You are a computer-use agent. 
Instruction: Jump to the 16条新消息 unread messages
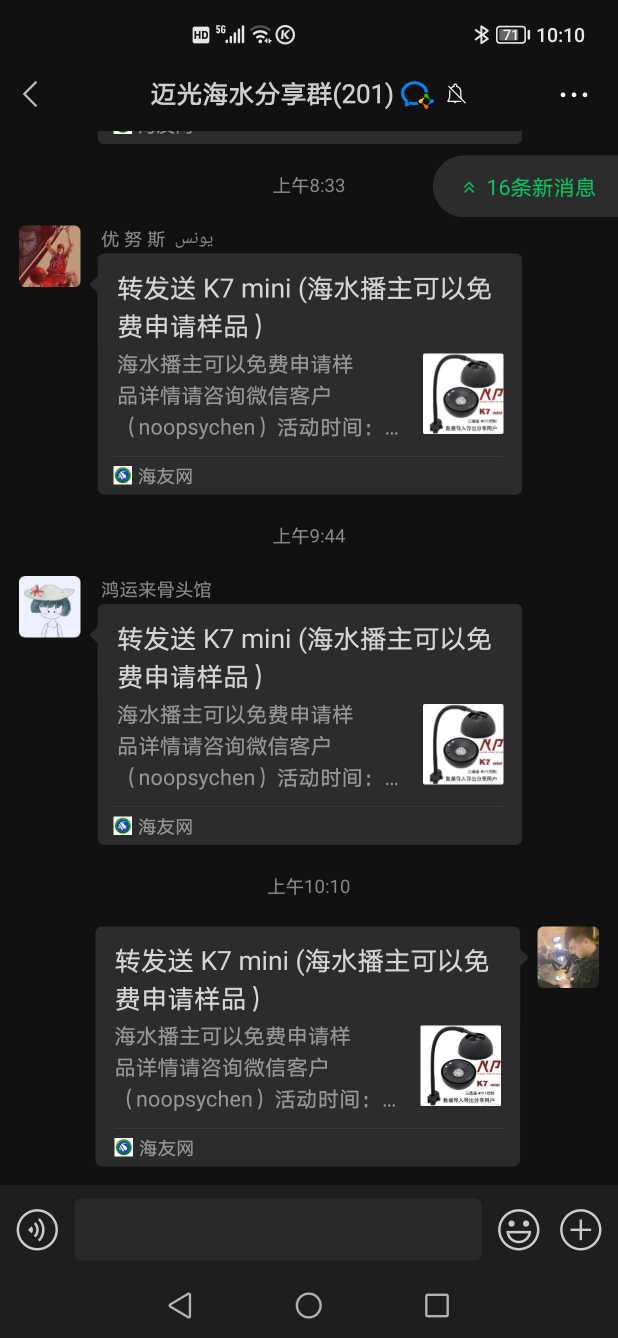(x=528, y=187)
